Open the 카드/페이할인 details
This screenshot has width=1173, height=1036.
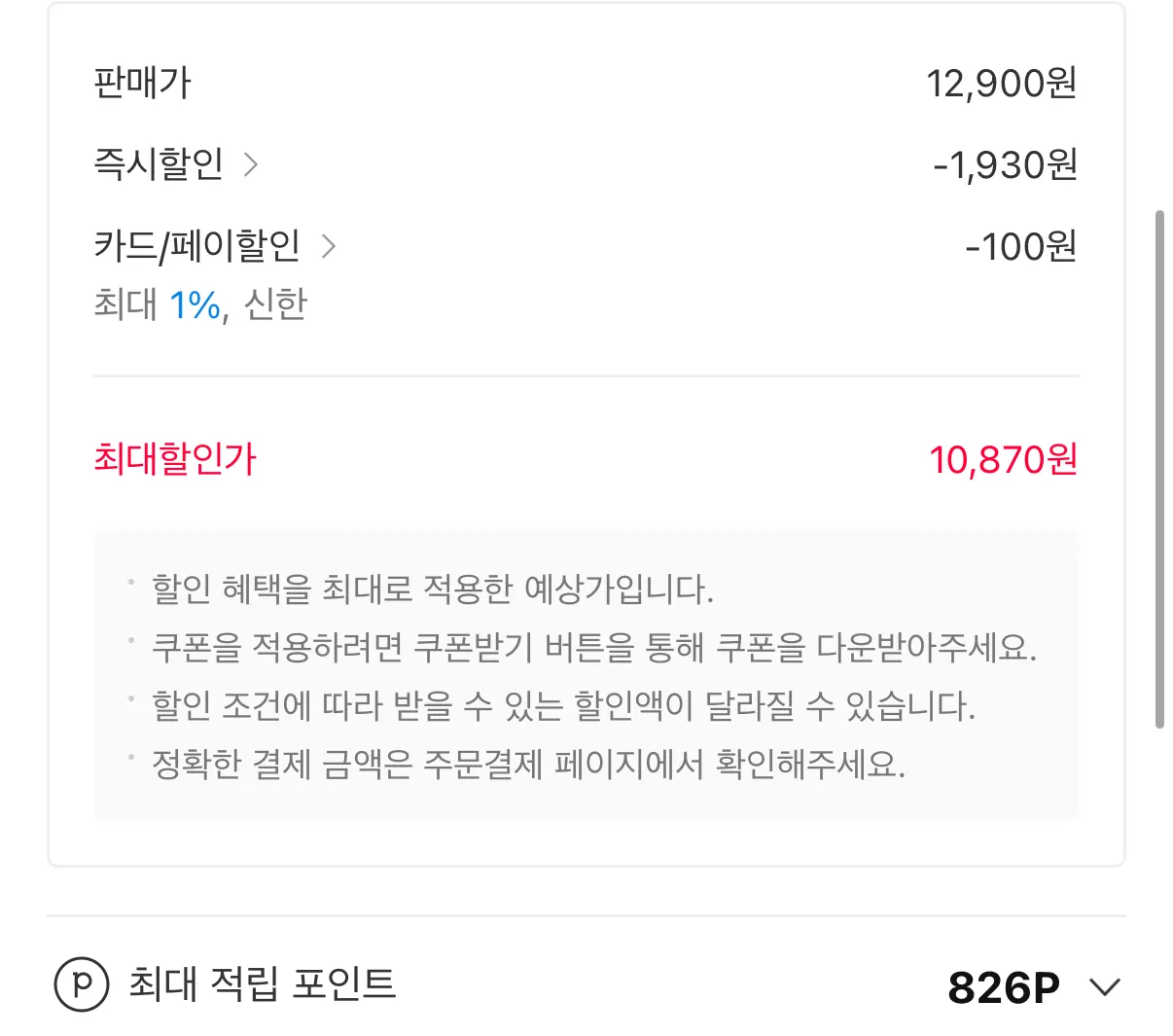coord(215,246)
